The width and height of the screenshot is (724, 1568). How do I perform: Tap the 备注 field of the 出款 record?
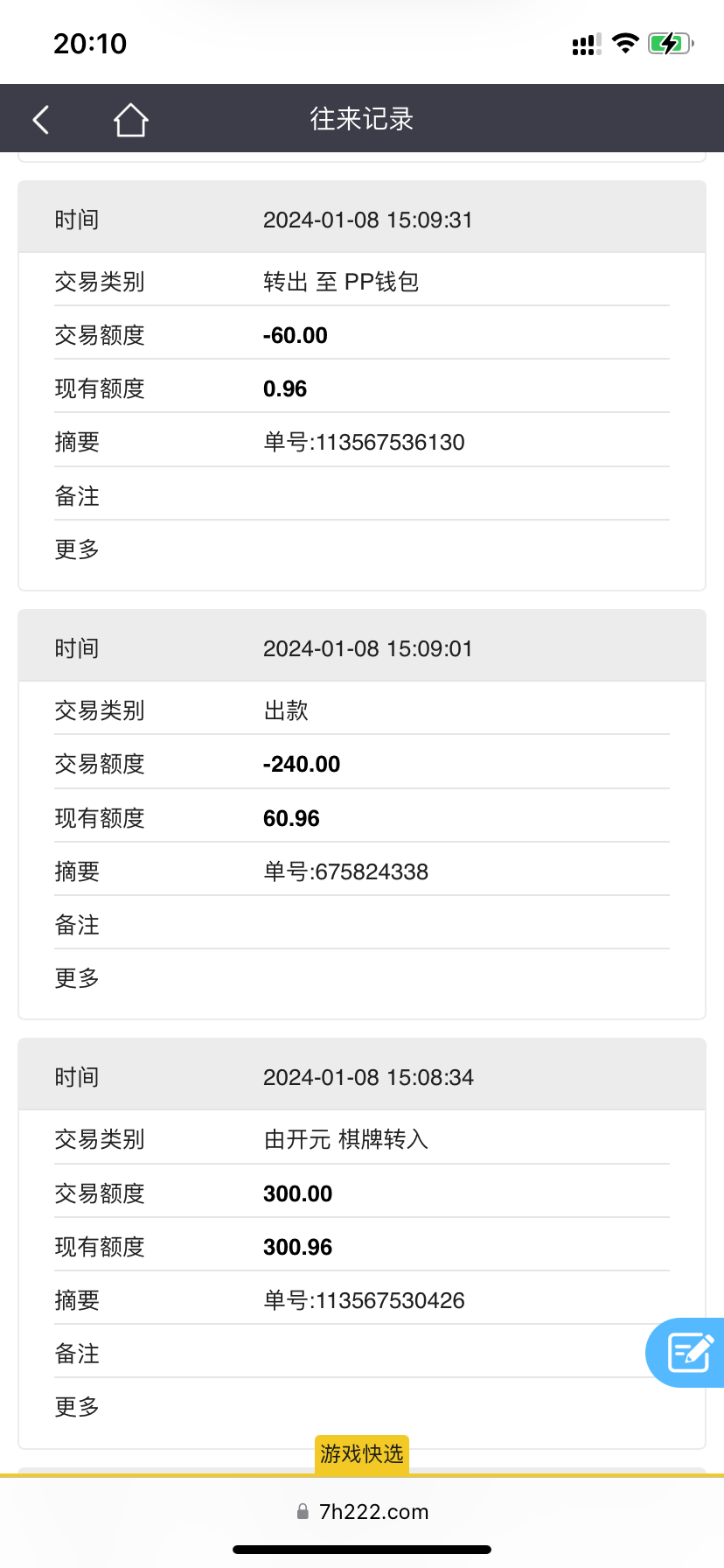(77, 924)
